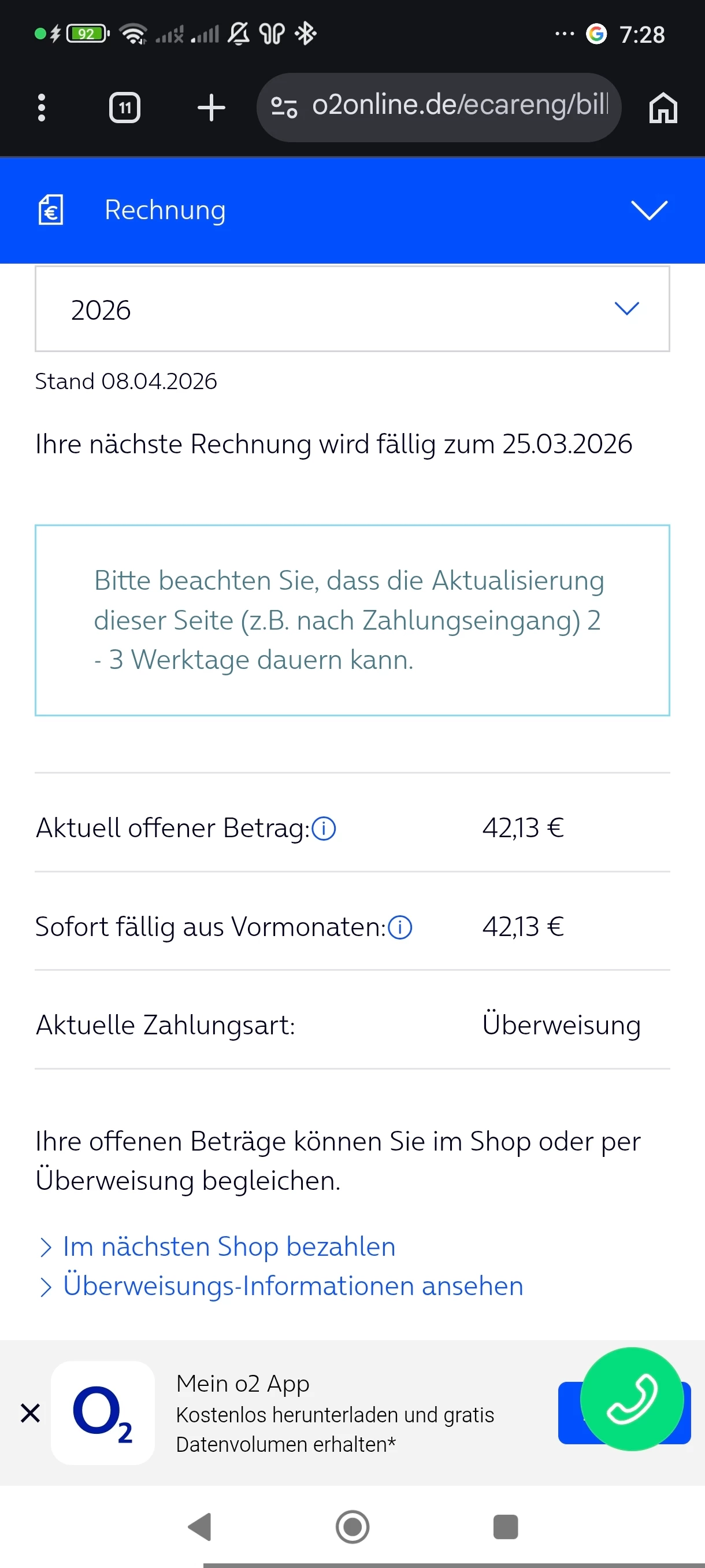
Task: View Überweisungs-Informationen ansehen link
Action: click(x=292, y=1286)
